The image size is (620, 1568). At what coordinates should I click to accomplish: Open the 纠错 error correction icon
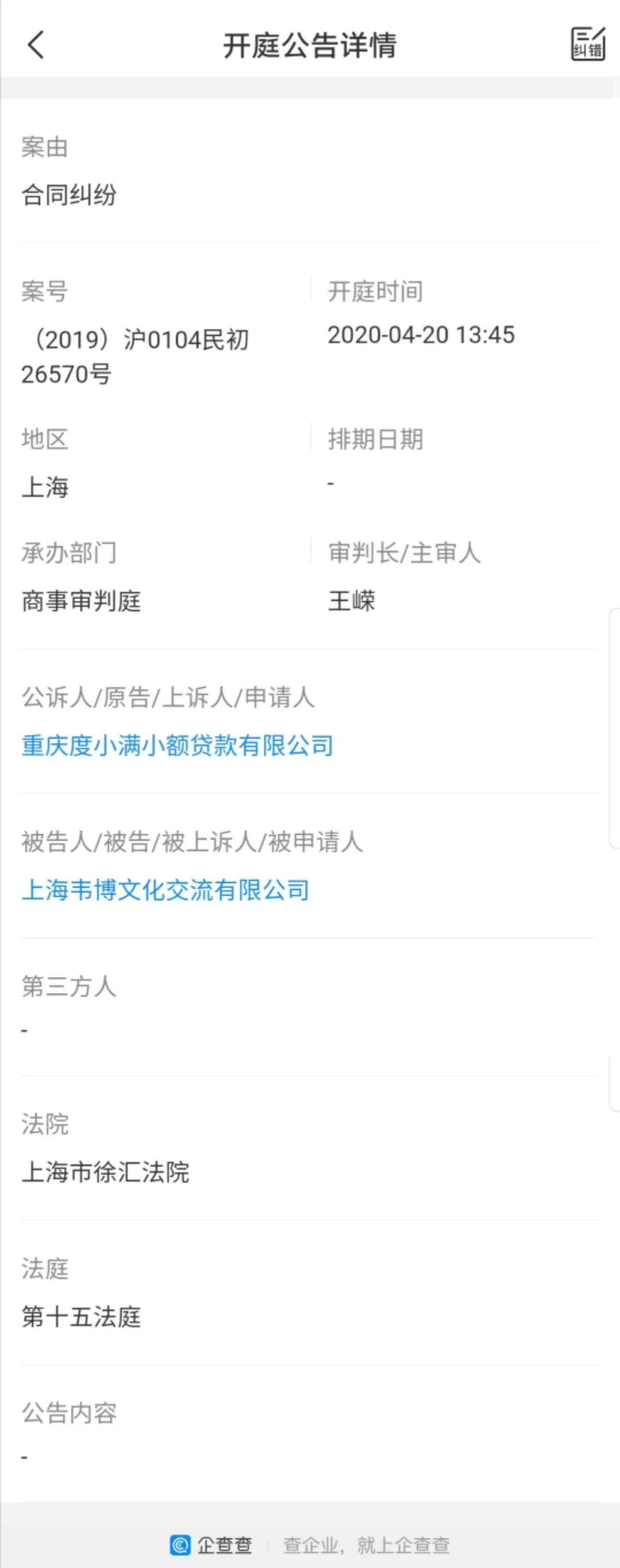587,44
